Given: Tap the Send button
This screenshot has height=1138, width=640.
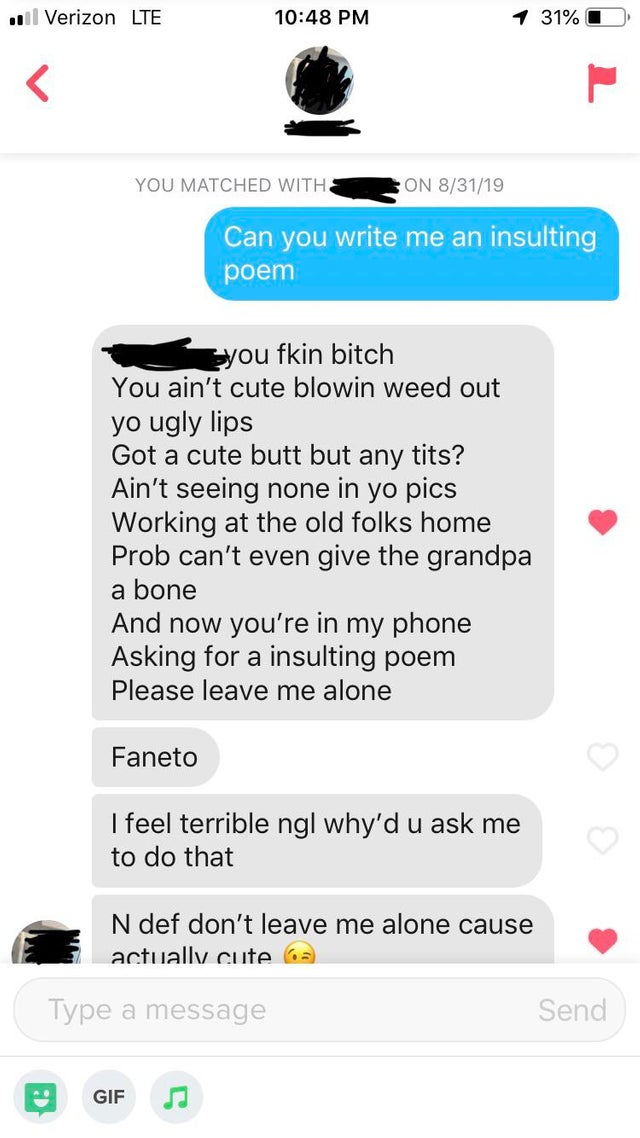Looking at the screenshot, I should coord(572,1010).
